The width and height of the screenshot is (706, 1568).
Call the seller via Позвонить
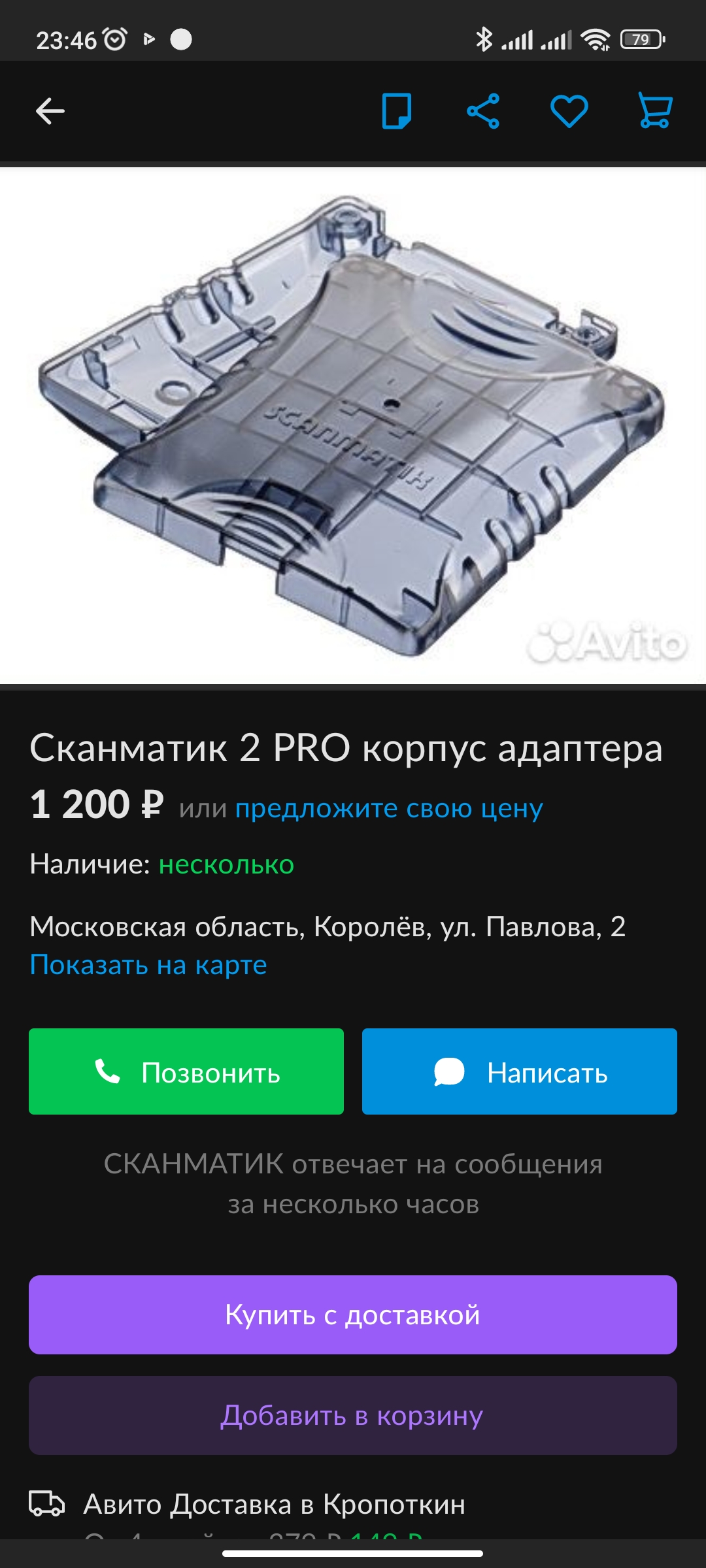[x=186, y=1071]
